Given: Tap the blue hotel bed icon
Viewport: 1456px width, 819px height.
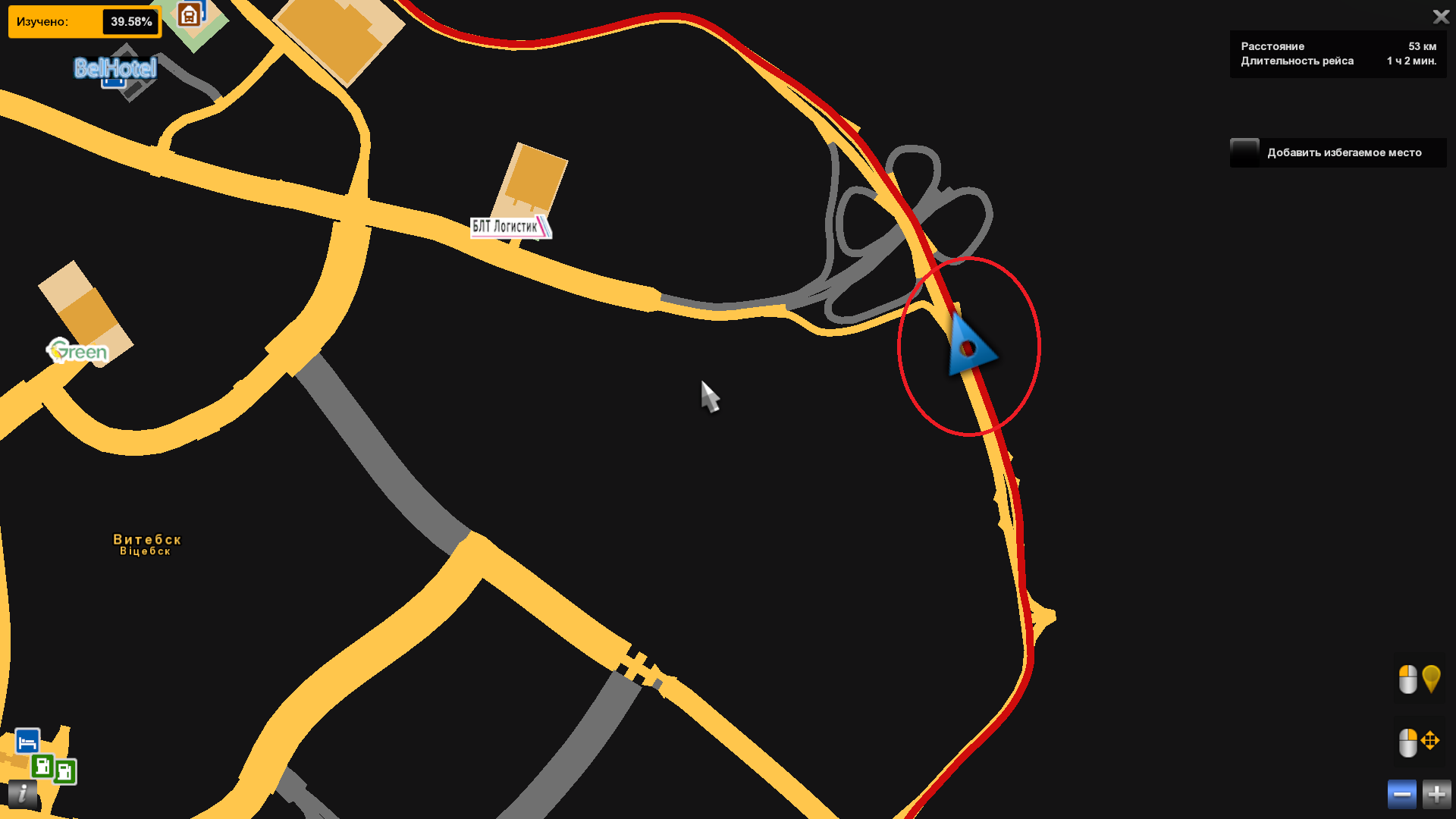Looking at the screenshot, I should click(27, 740).
